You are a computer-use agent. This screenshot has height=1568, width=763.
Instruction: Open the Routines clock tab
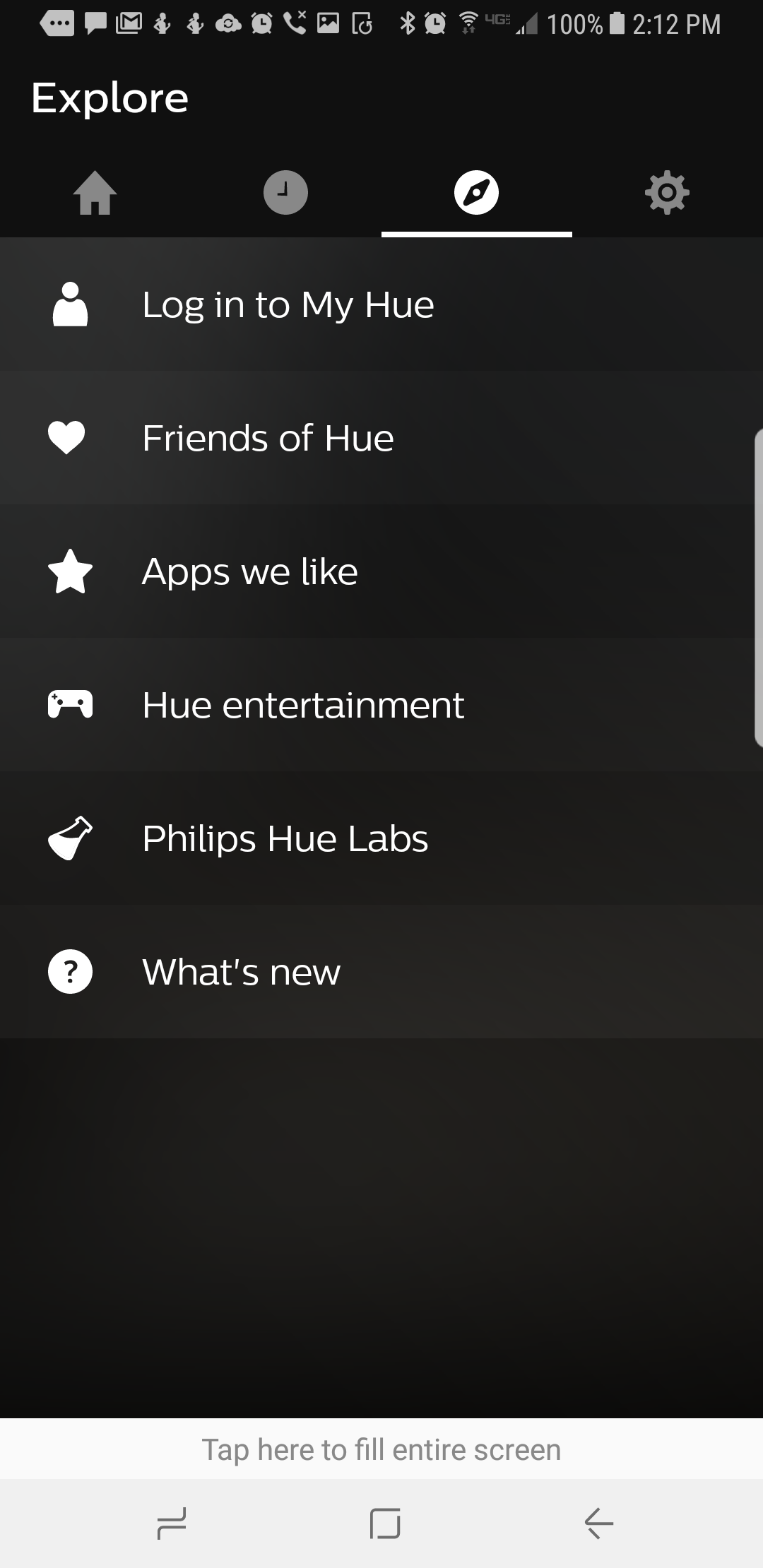click(285, 193)
